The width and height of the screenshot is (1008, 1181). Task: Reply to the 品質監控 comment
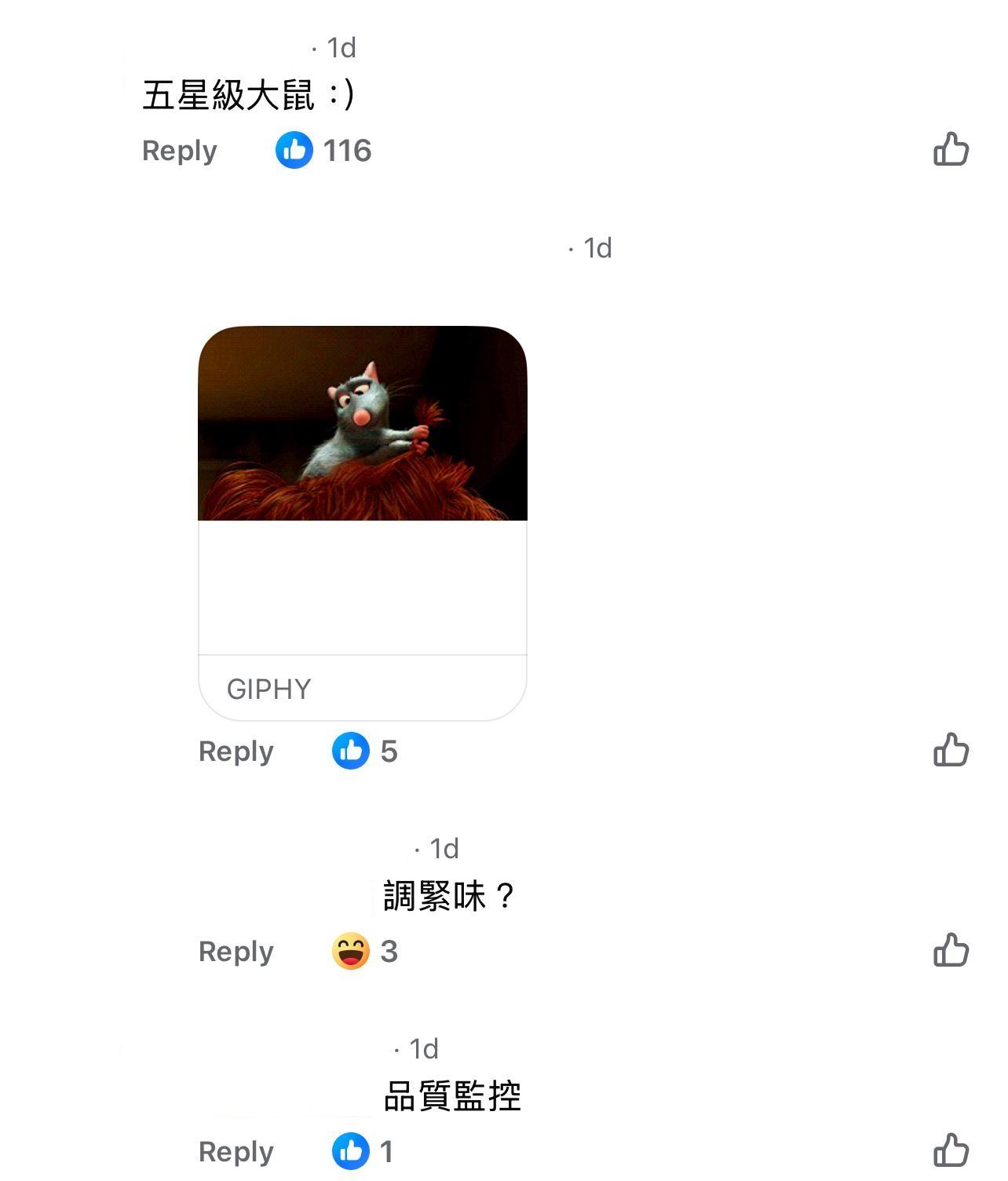pos(236,1152)
